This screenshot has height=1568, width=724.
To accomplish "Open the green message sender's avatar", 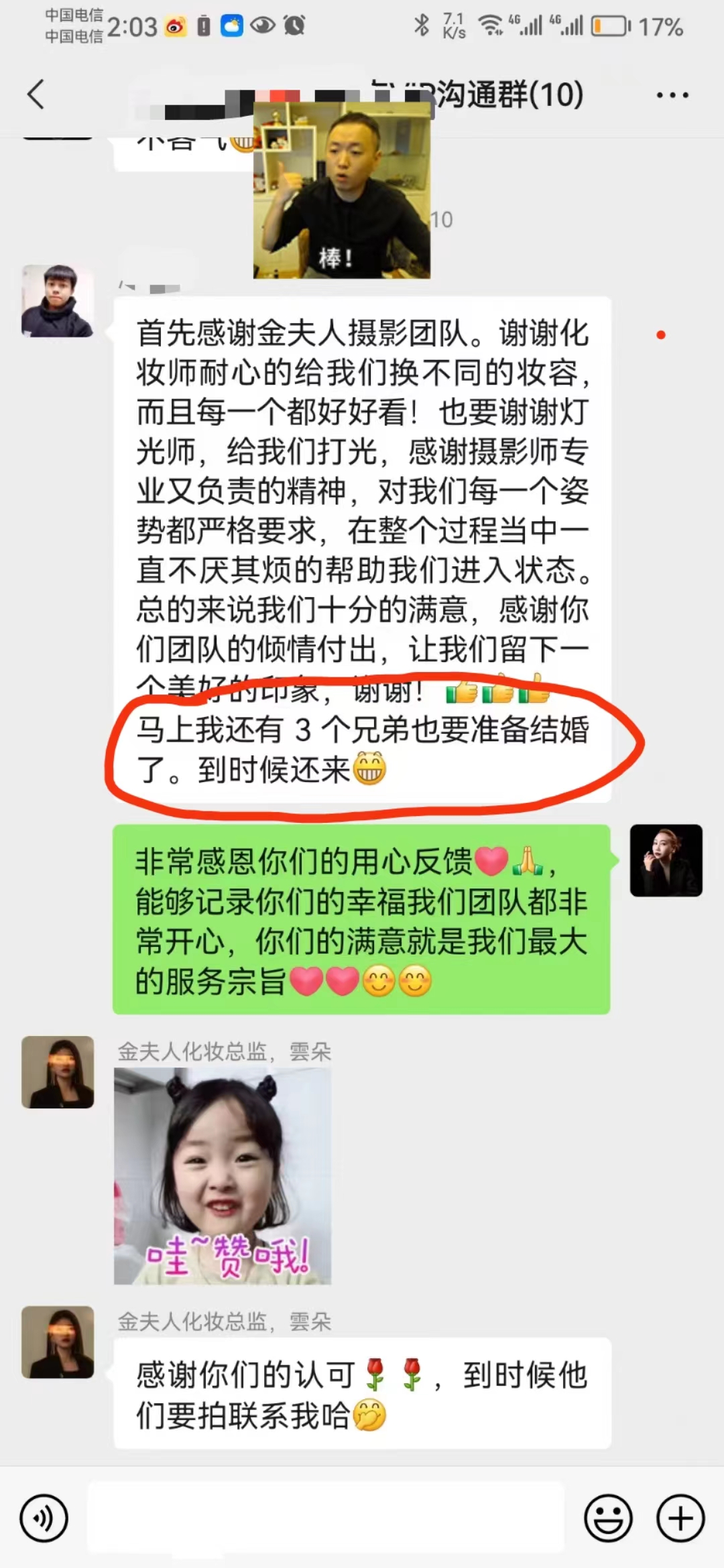I will 666,860.
